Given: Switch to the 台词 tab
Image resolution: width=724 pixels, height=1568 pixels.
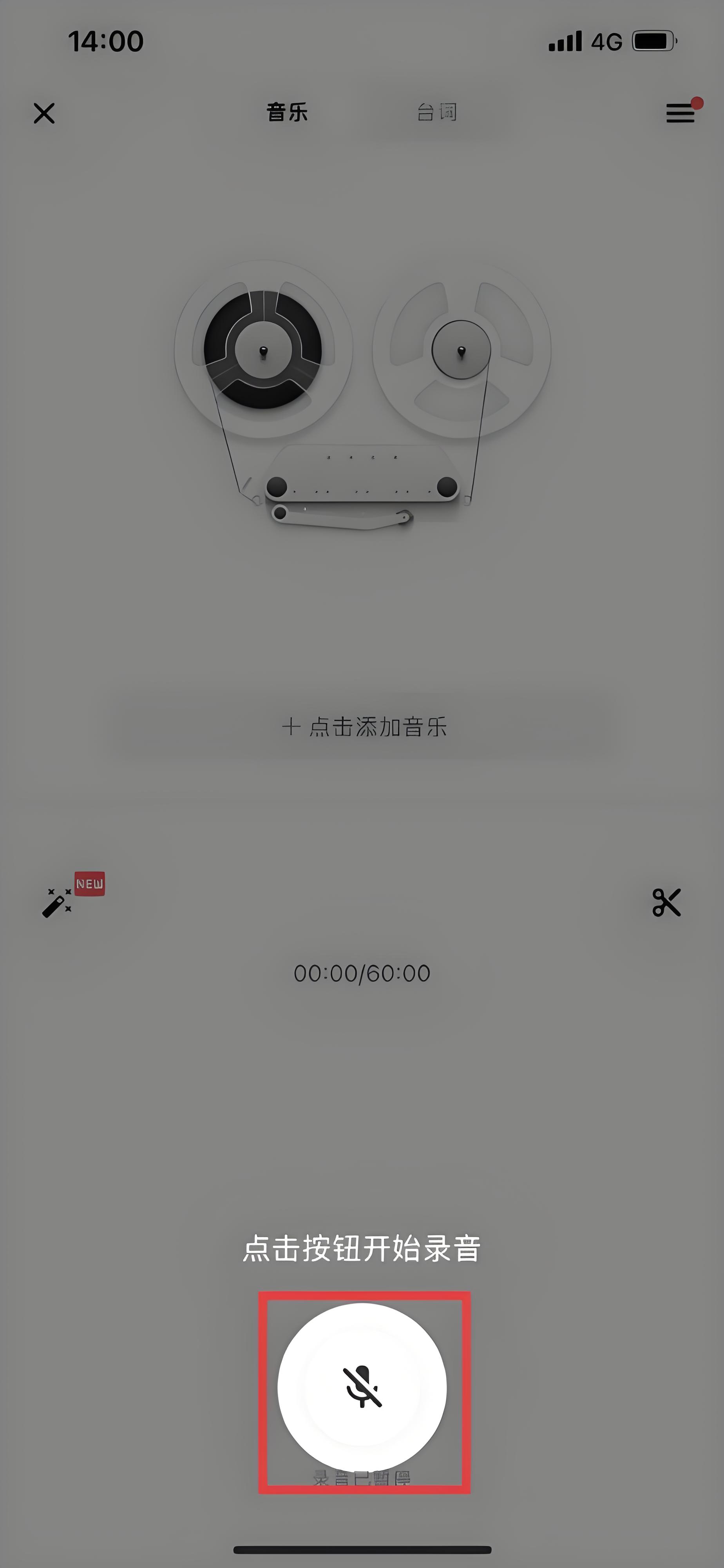Looking at the screenshot, I should (437, 113).
